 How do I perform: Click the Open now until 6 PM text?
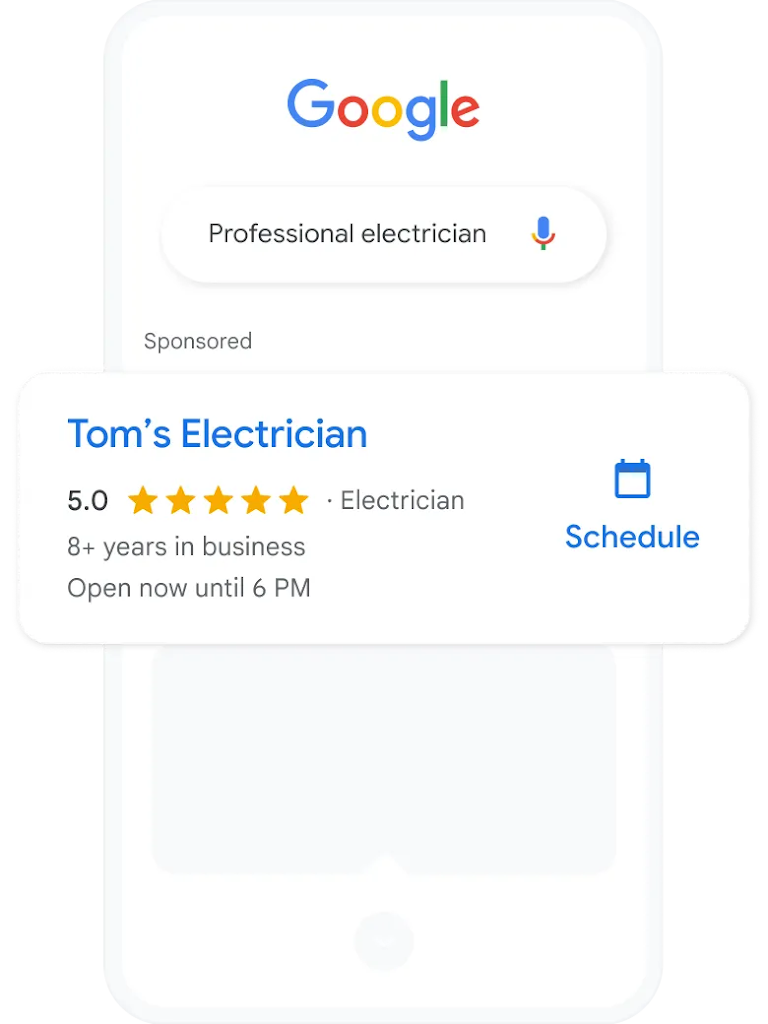pos(188,588)
